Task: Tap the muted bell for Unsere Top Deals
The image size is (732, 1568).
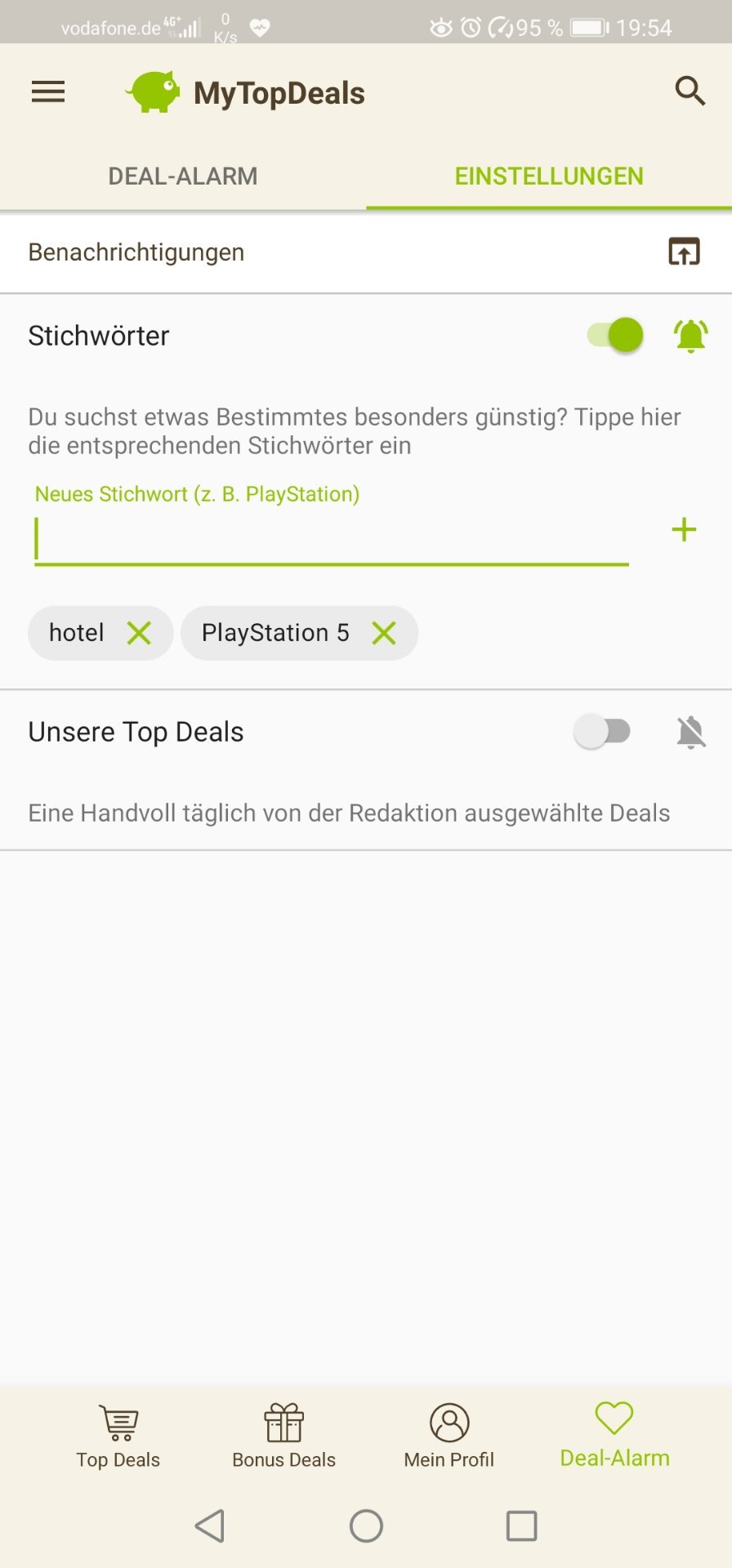Action: point(690,732)
